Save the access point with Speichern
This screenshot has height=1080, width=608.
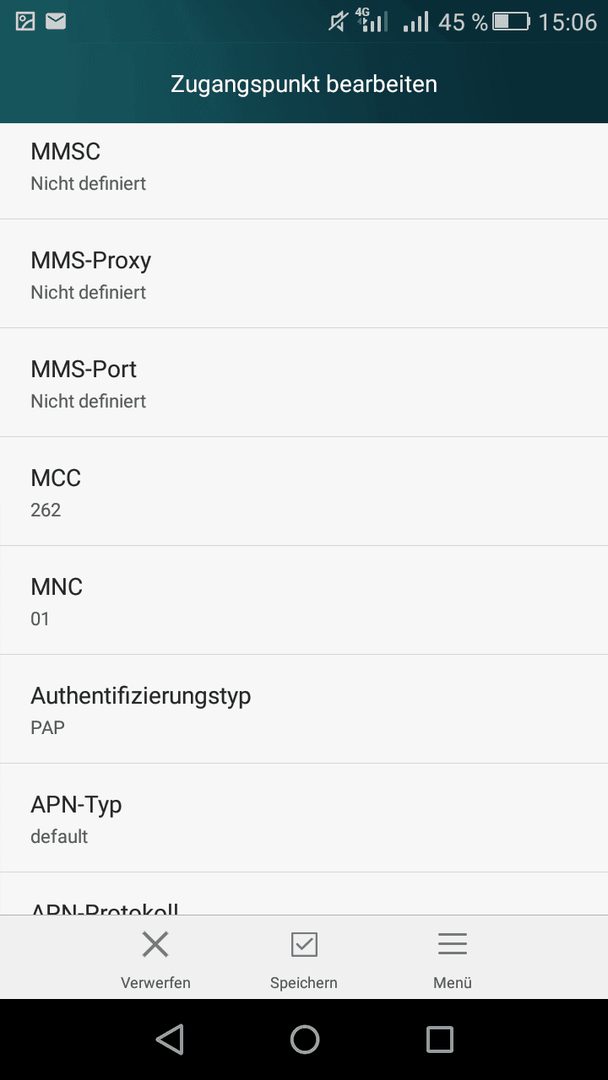304,959
